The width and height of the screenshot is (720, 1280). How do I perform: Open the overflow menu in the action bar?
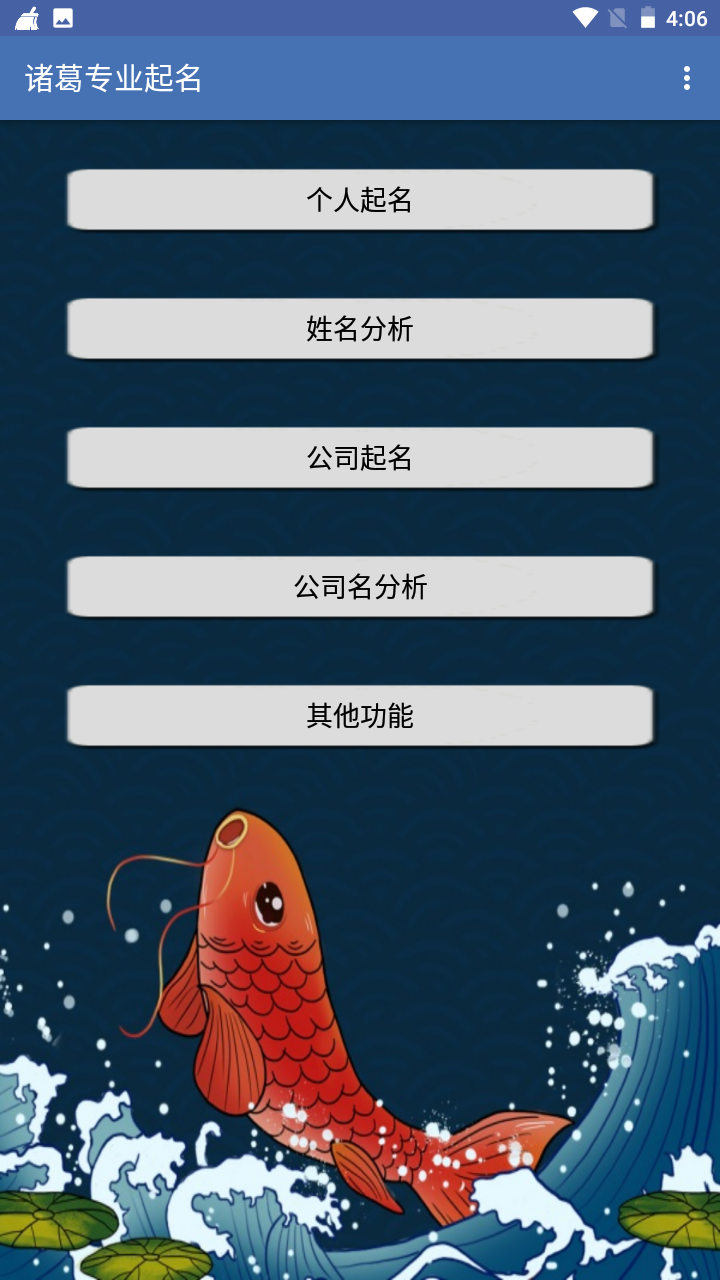[686, 78]
